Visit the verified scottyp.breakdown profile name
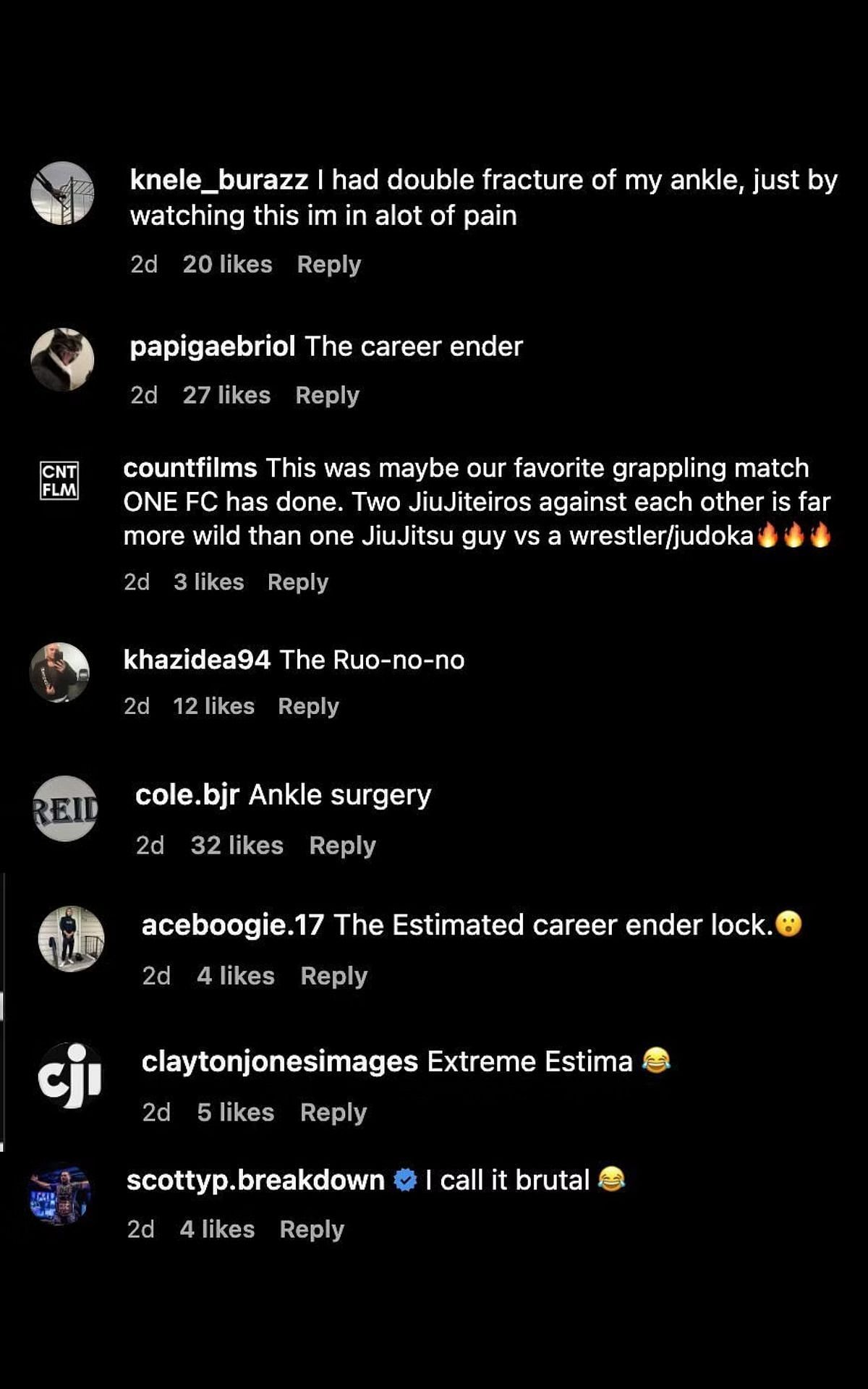 (255, 1181)
